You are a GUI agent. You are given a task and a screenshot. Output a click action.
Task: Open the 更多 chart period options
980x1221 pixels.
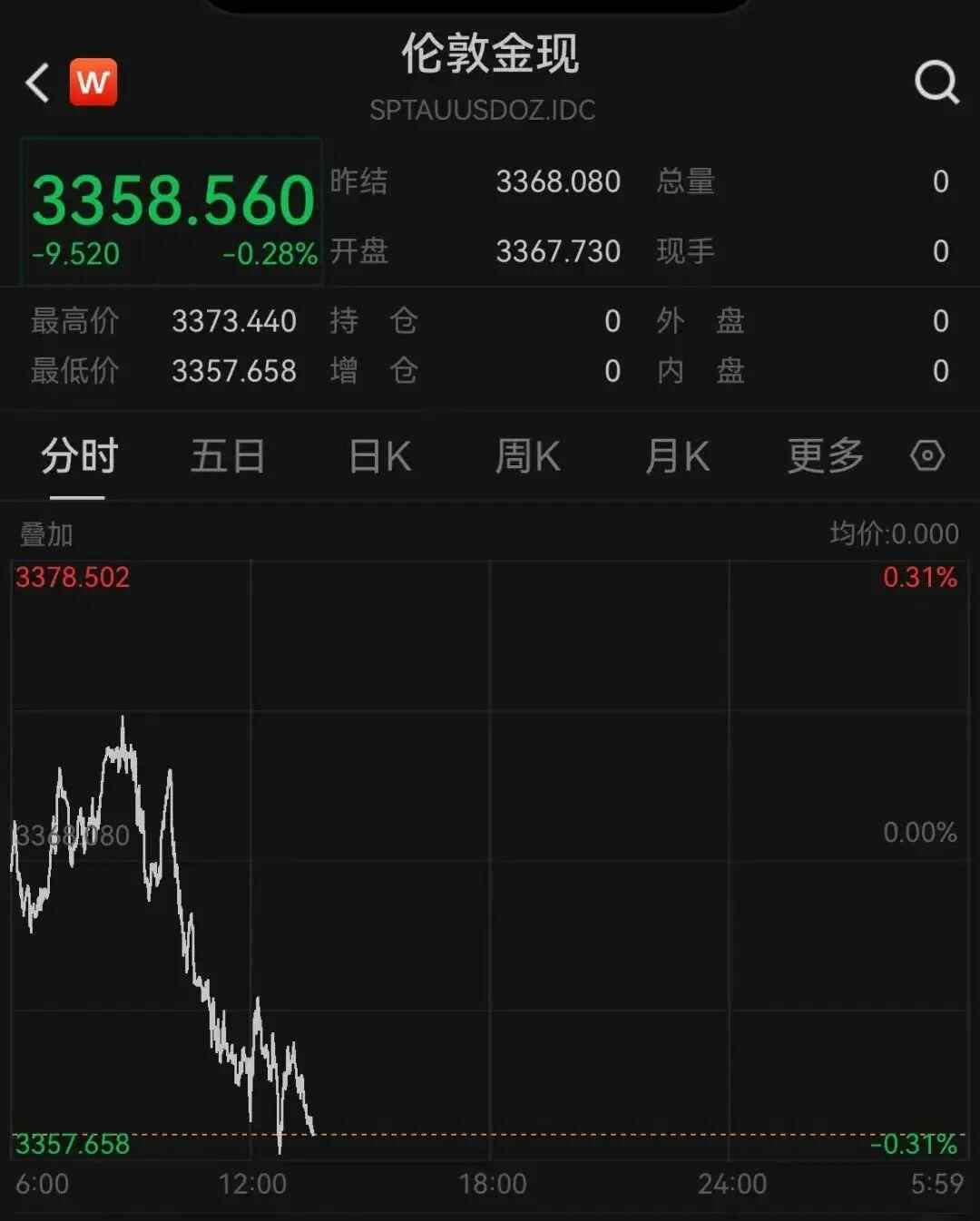coord(825,456)
